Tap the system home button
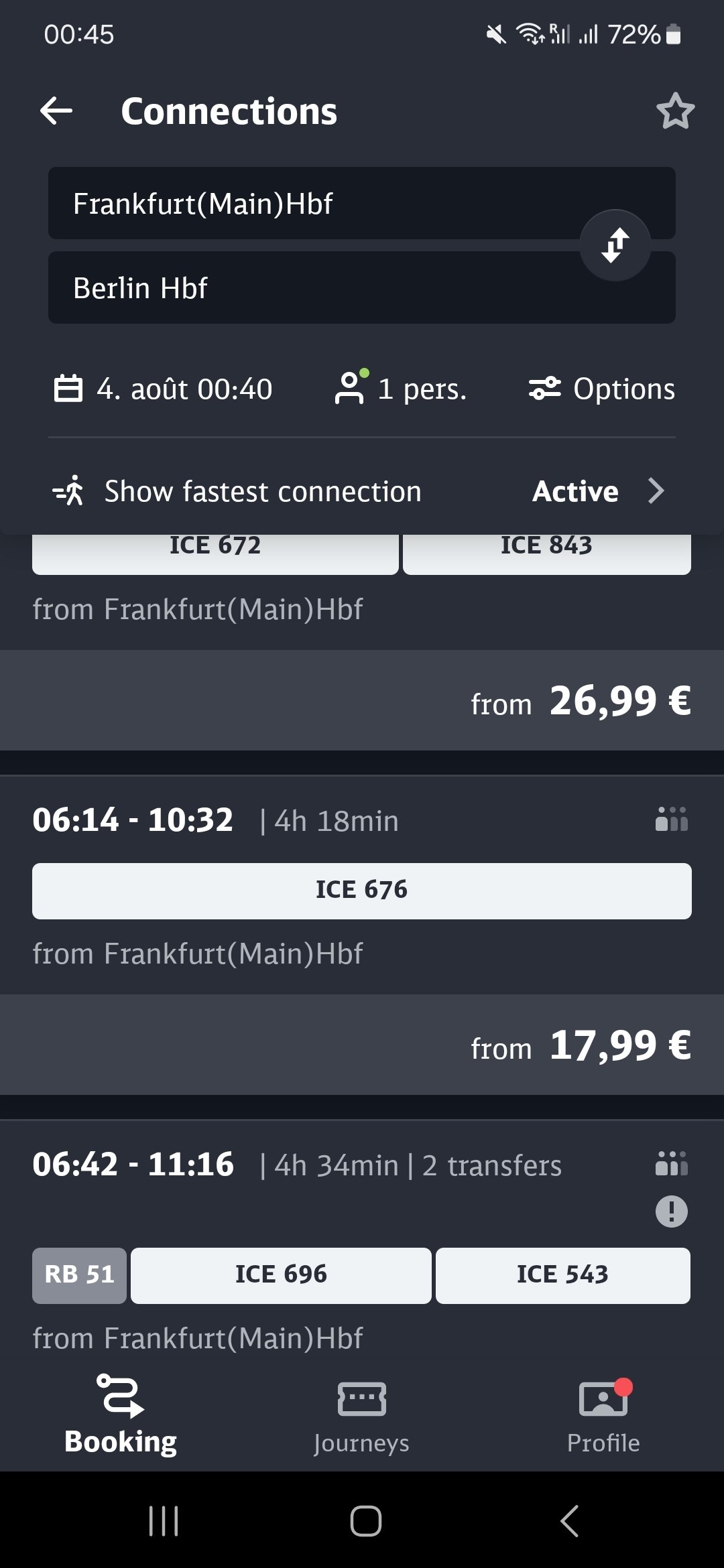 tap(365, 1520)
